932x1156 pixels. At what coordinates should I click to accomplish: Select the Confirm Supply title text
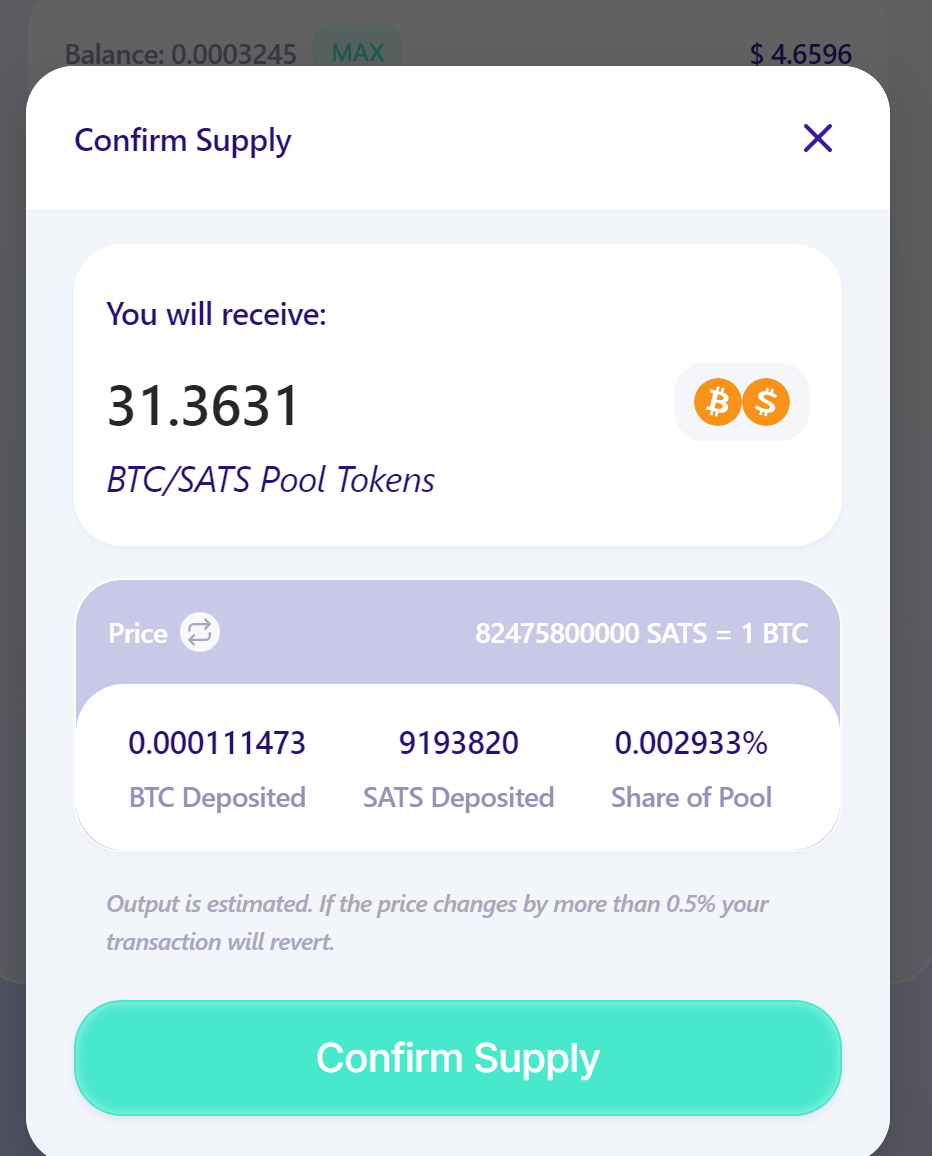point(182,140)
